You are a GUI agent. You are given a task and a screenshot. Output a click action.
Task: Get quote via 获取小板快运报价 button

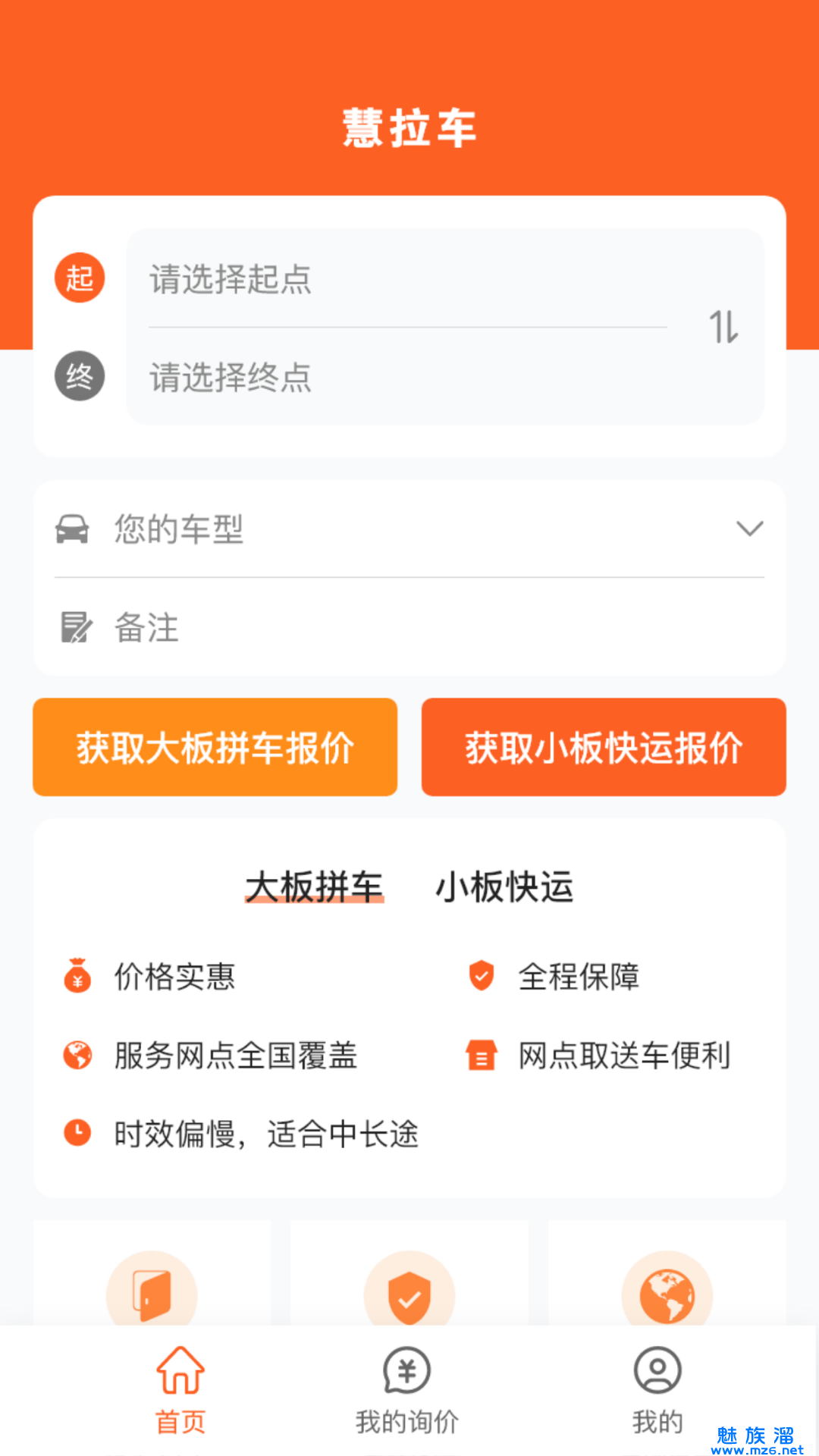click(604, 747)
